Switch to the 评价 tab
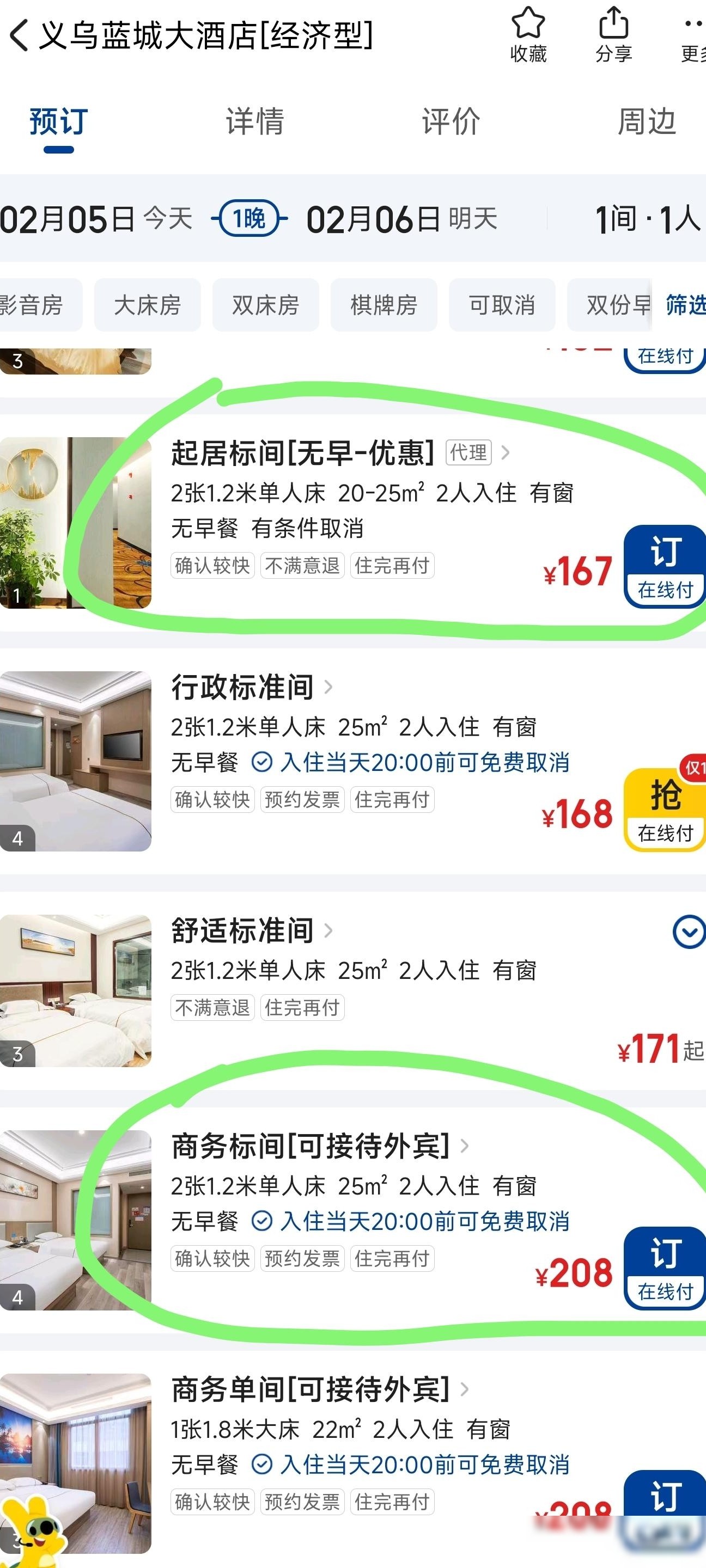Viewport: 706px width, 1568px height. tap(451, 122)
